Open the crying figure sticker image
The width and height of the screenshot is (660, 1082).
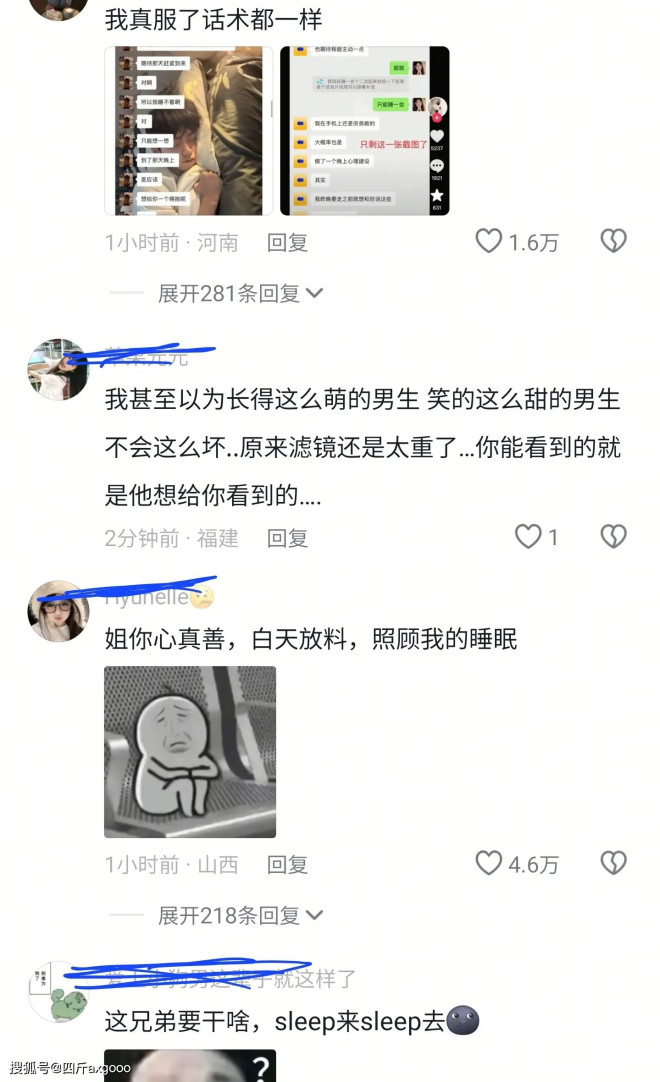[x=190, y=752]
